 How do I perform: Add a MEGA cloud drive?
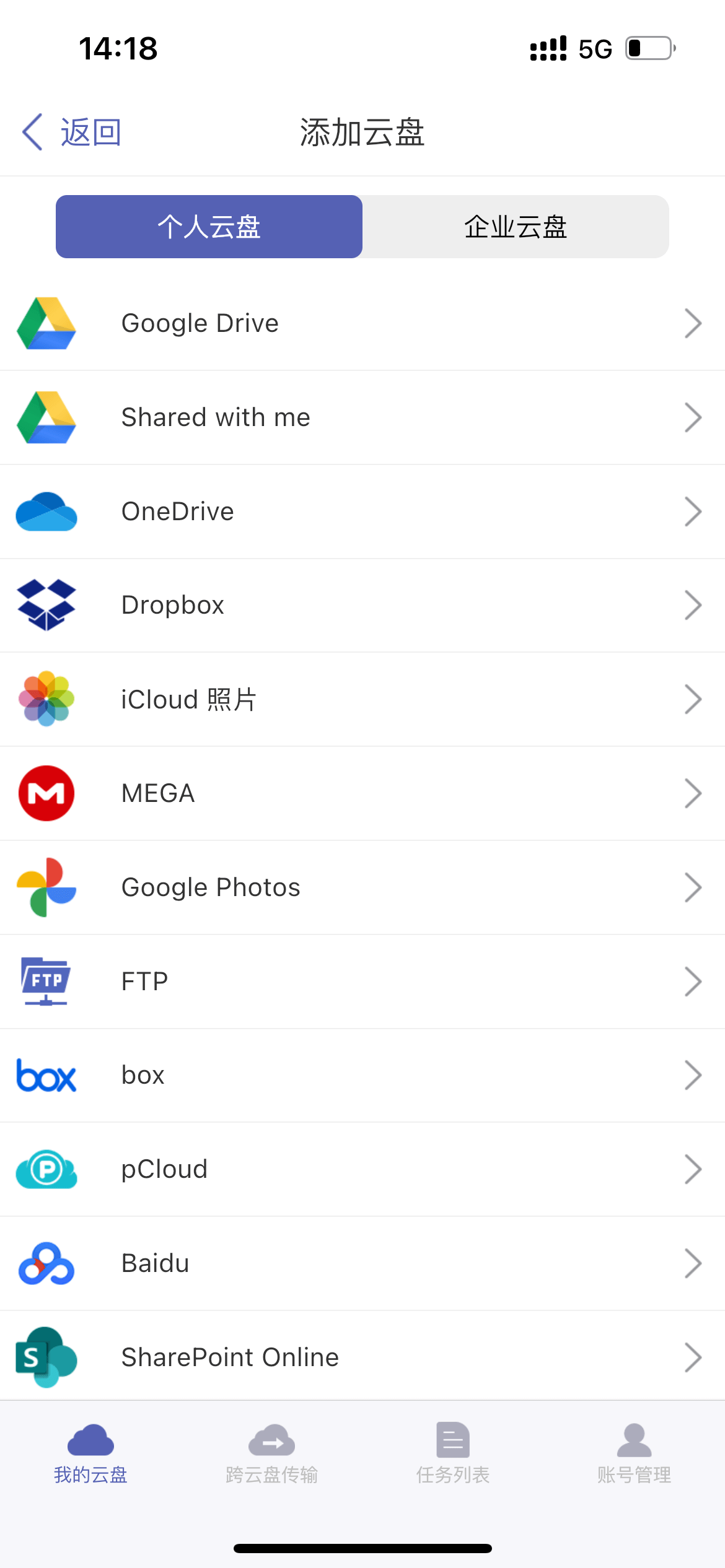(x=362, y=793)
